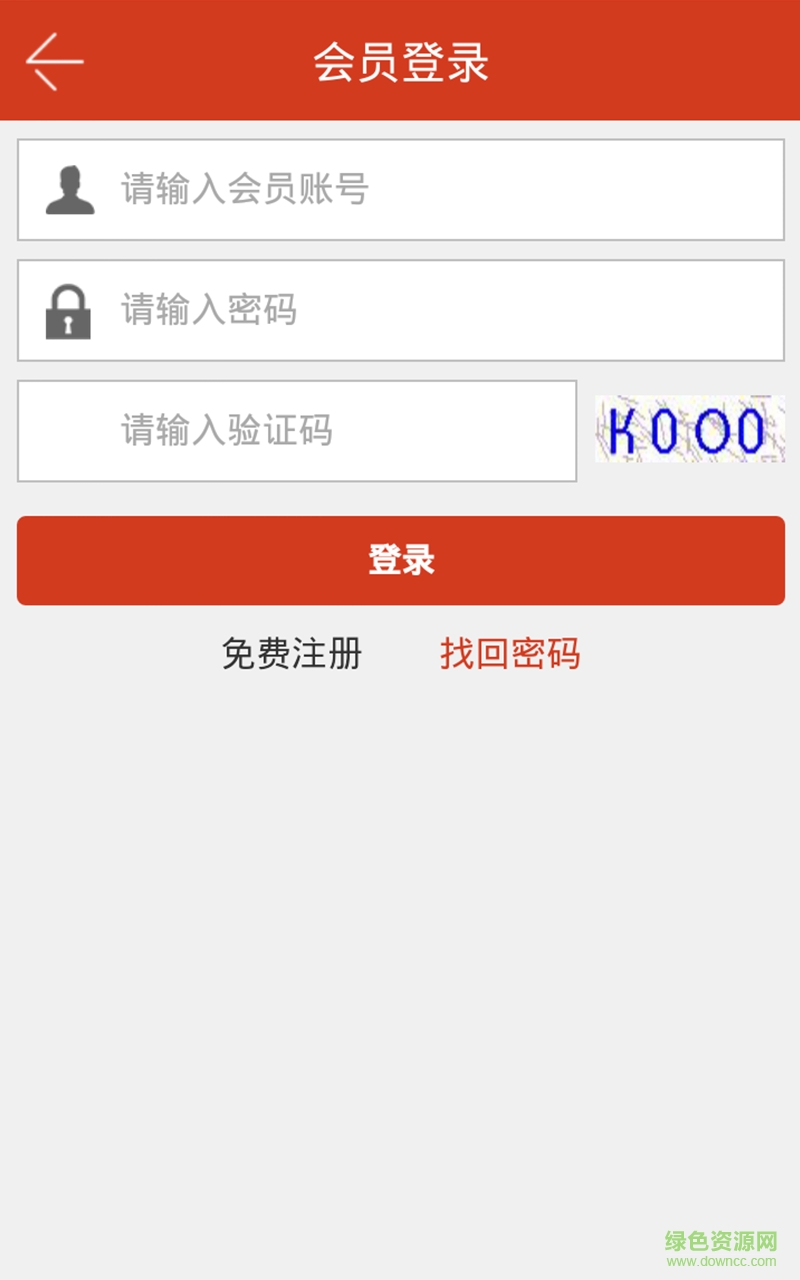
Task: Select the white back chevron on red header
Action: [x=52, y=60]
